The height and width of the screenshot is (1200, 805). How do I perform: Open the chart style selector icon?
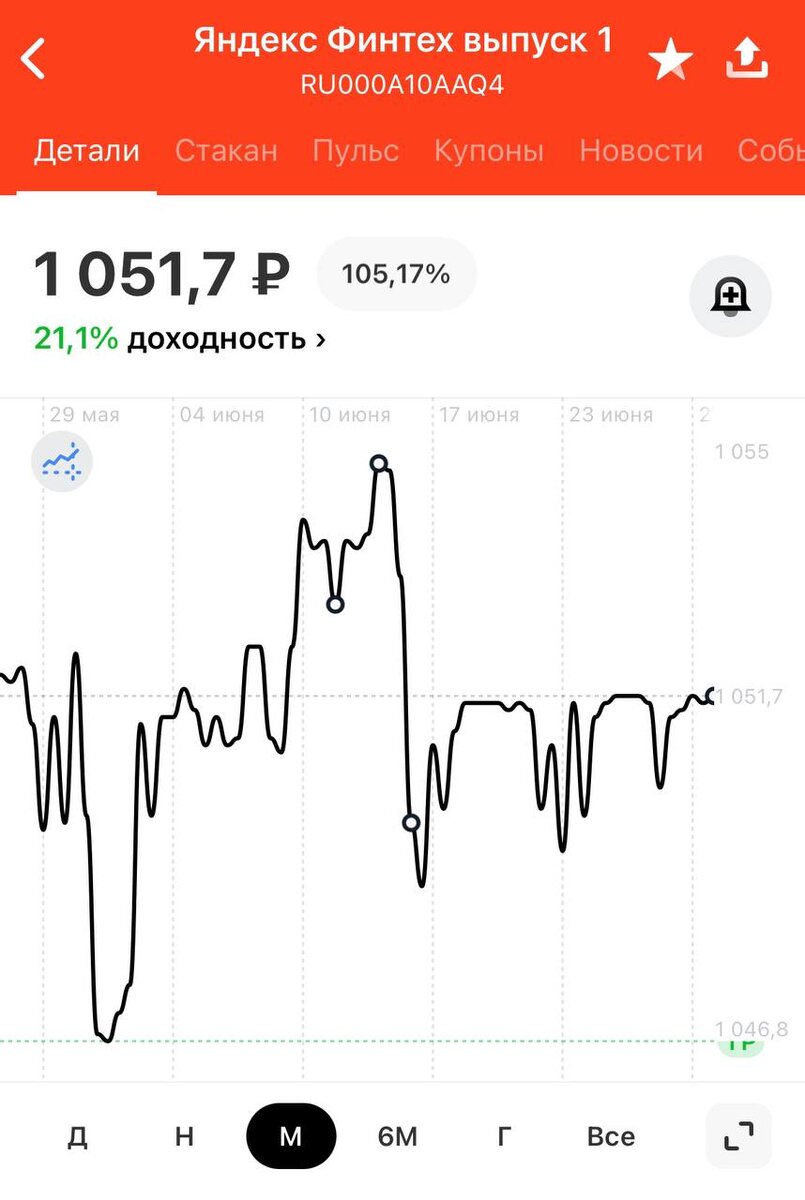pyautogui.click(x=61, y=461)
